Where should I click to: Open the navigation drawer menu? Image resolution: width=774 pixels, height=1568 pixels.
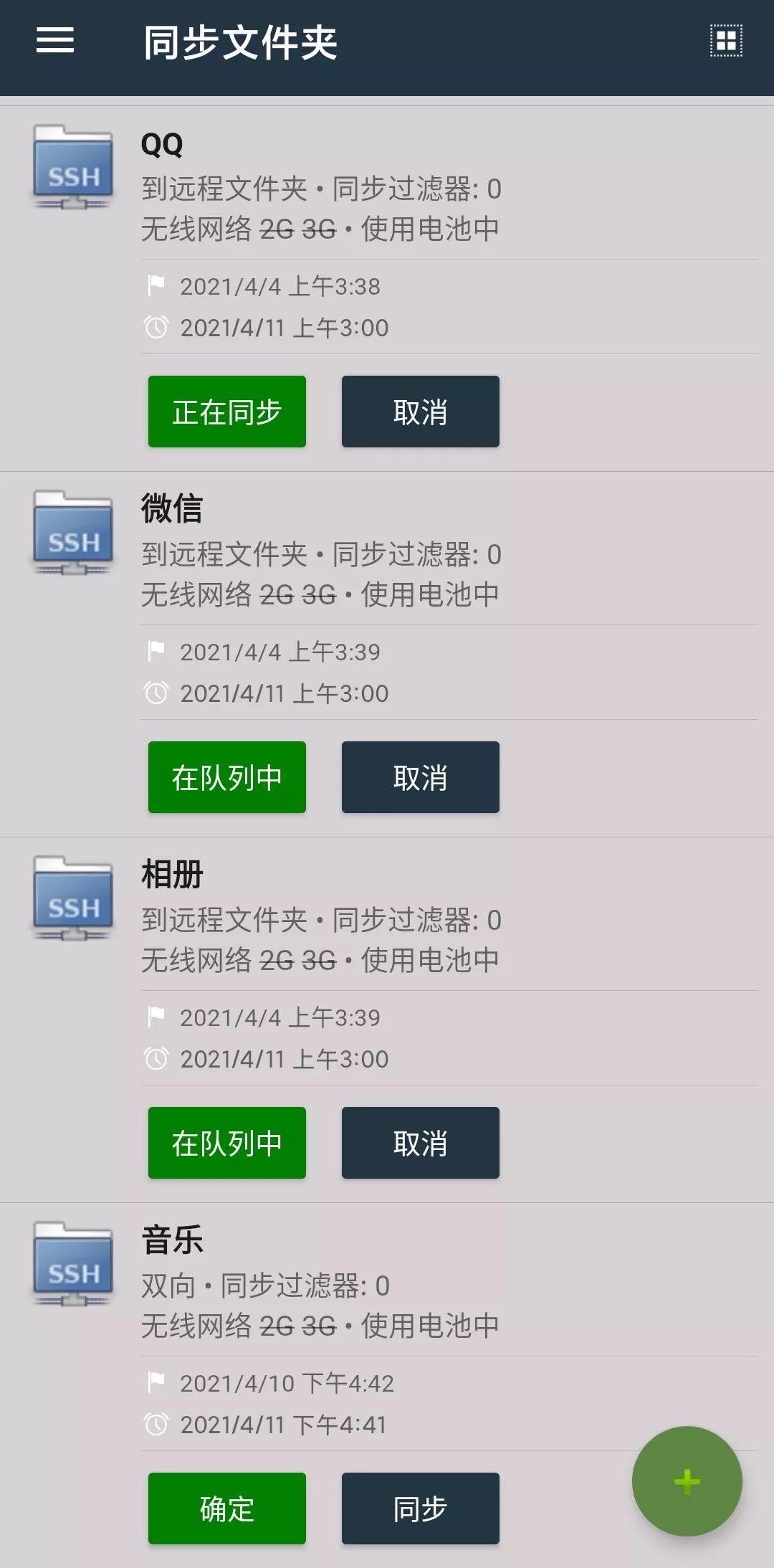(x=54, y=41)
